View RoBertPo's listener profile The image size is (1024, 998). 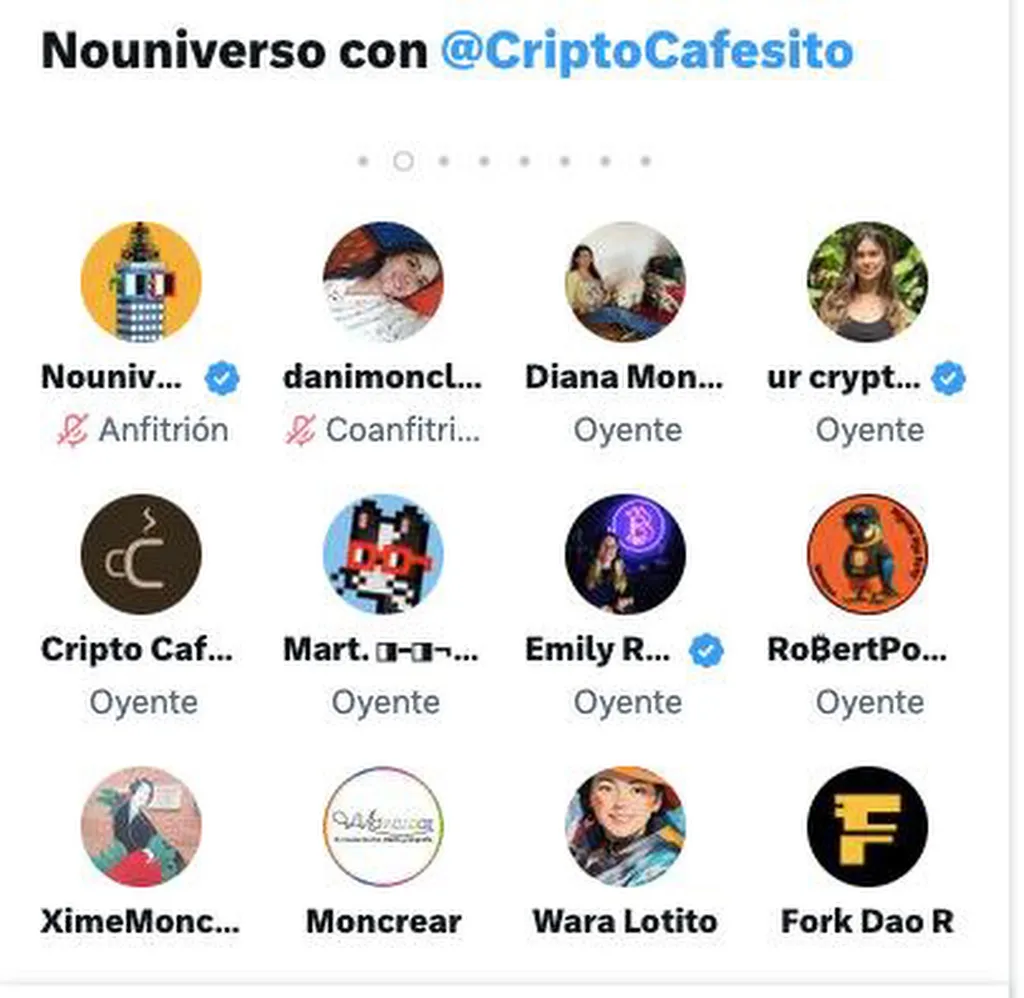pyautogui.click(x=867, y=554)
